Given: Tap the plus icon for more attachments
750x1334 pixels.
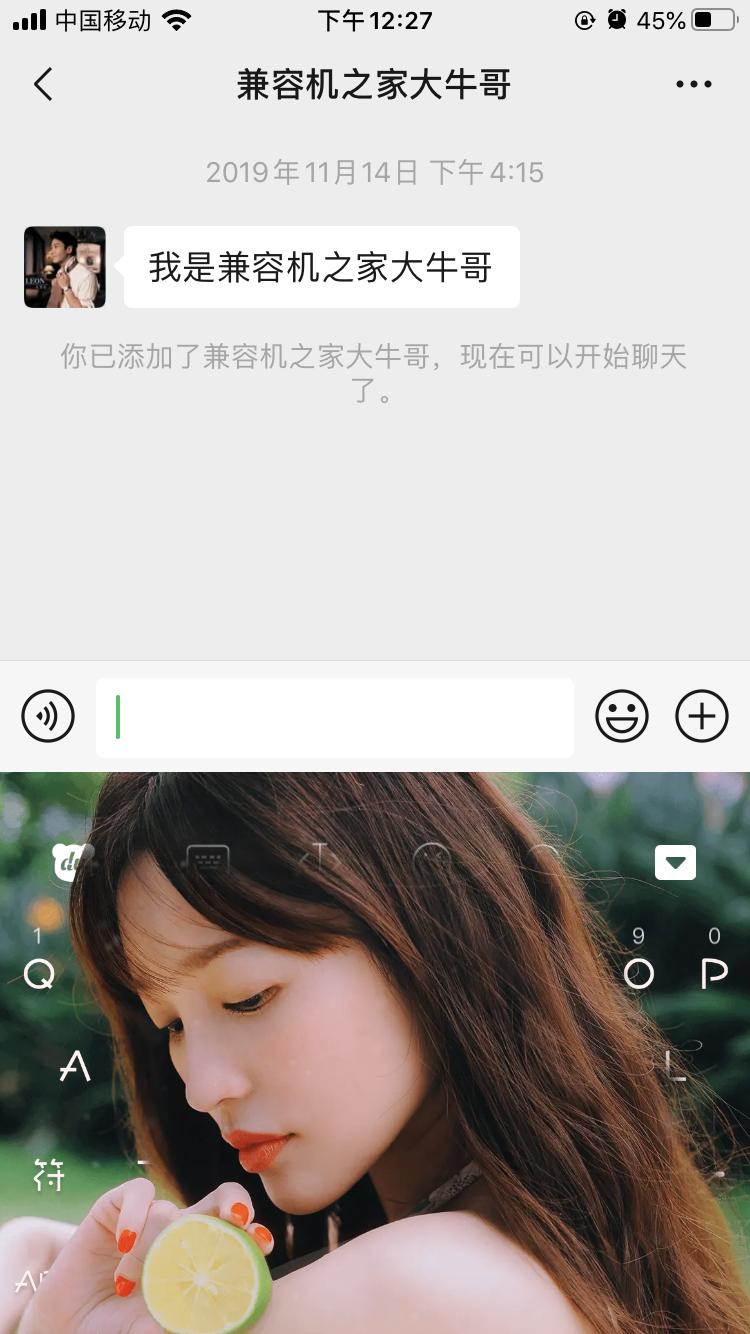Looking at the screenshot, I should pyautogui.click(x=702, y=716).
